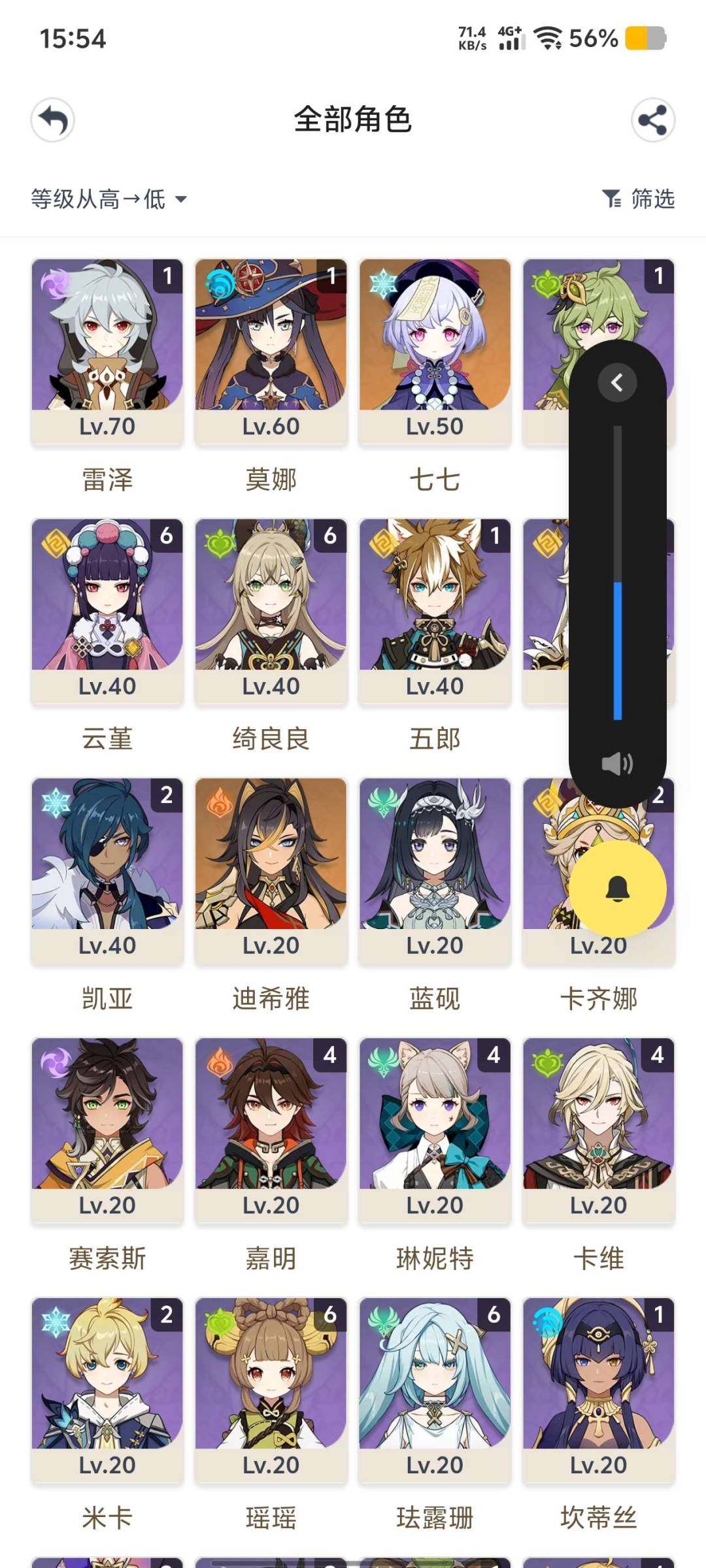This screenshot has width=706, height=1568.
Task: Open 珐露珊 character card
Action: (x=435, y=1389)
